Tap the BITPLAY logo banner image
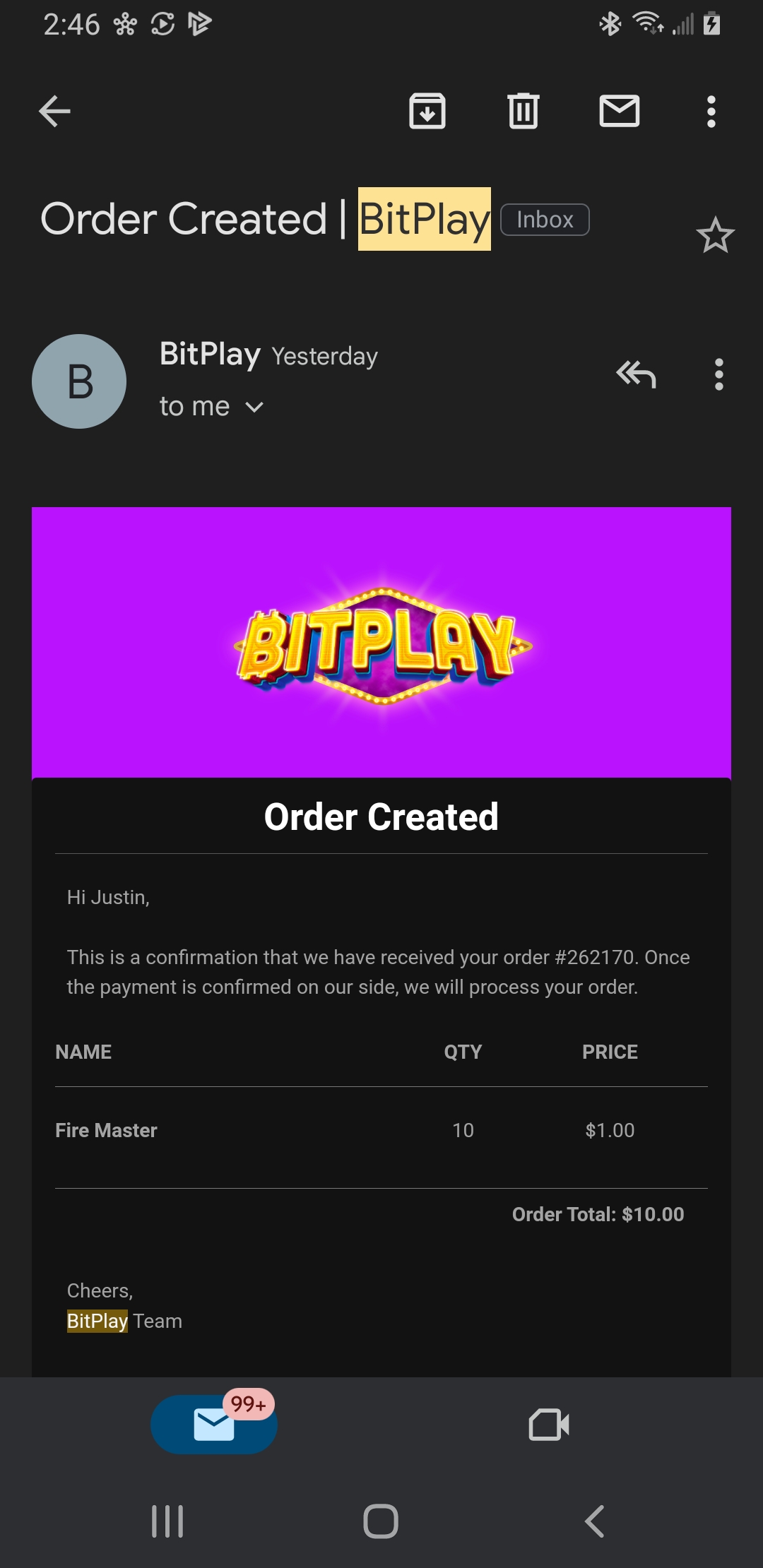Image resolution: width=763 pixels, height=1568 pixels. (x=380, y=641)
